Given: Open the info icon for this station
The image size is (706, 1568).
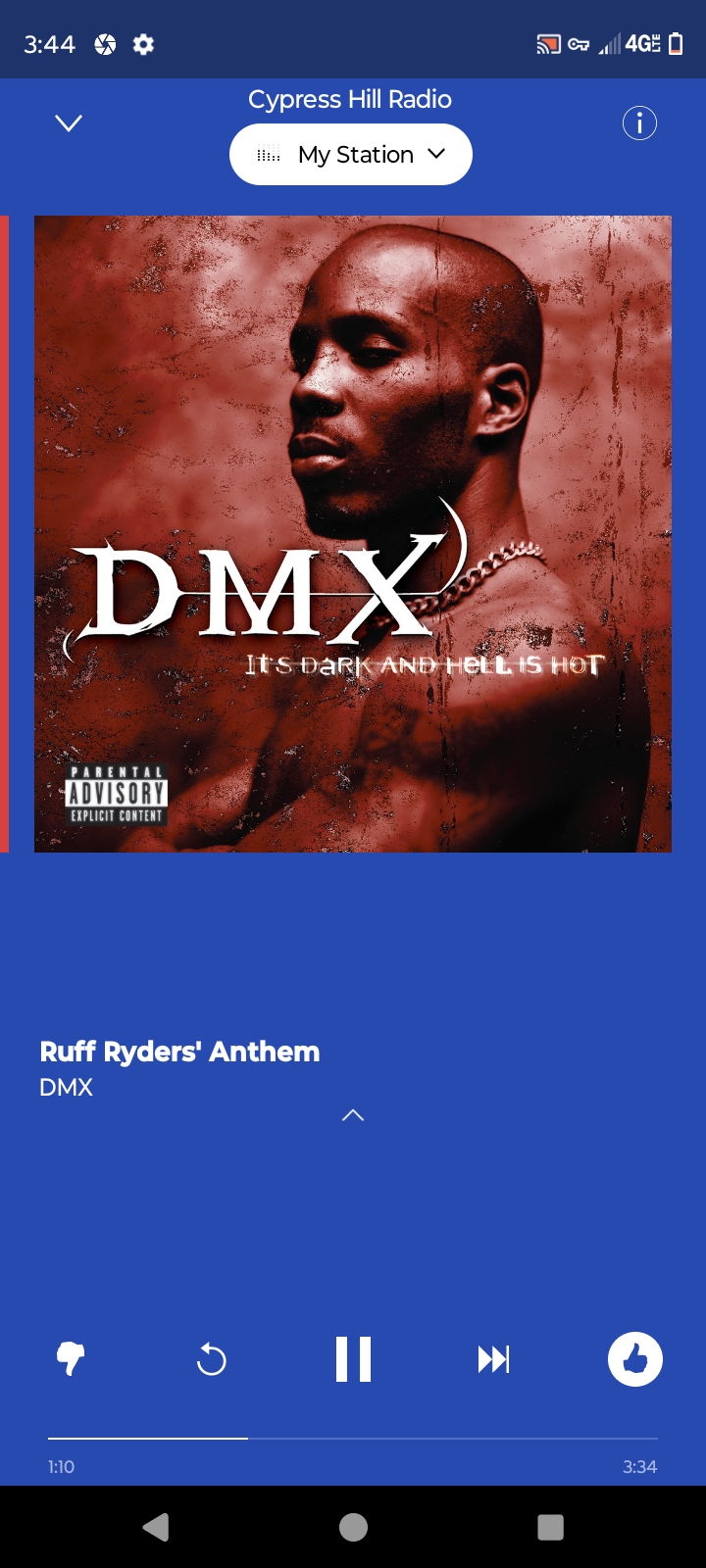Looking at the screenshot, I should pyautogui.click(x=639, y=123).
